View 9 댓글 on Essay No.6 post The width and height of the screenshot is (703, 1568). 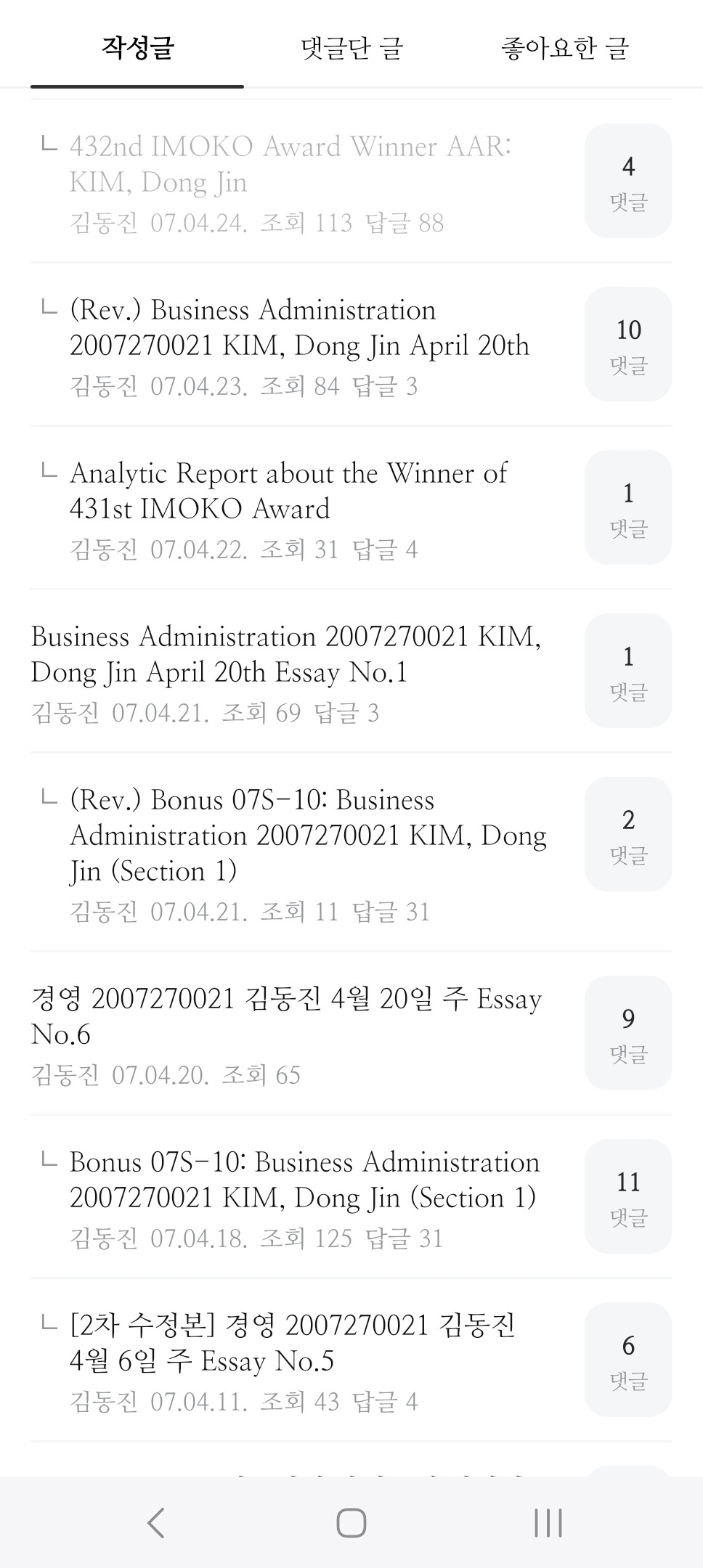[x=628, y=1033]
